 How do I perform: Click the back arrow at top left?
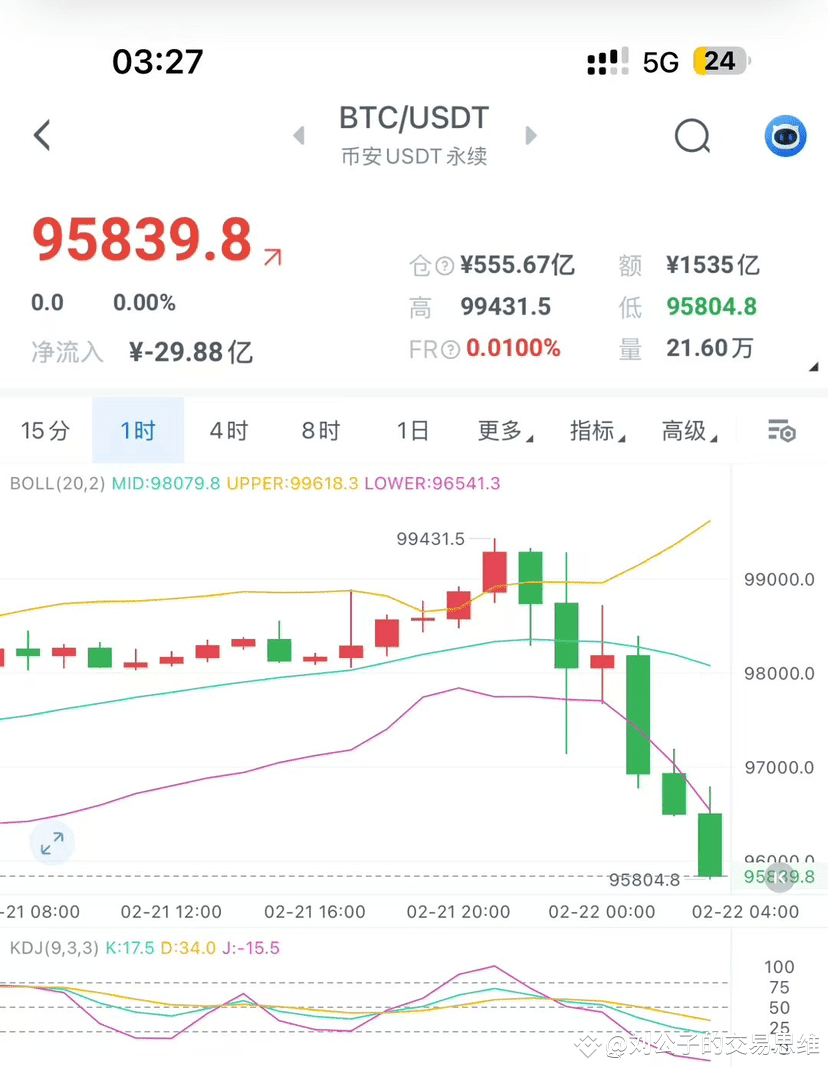point(42,135)
